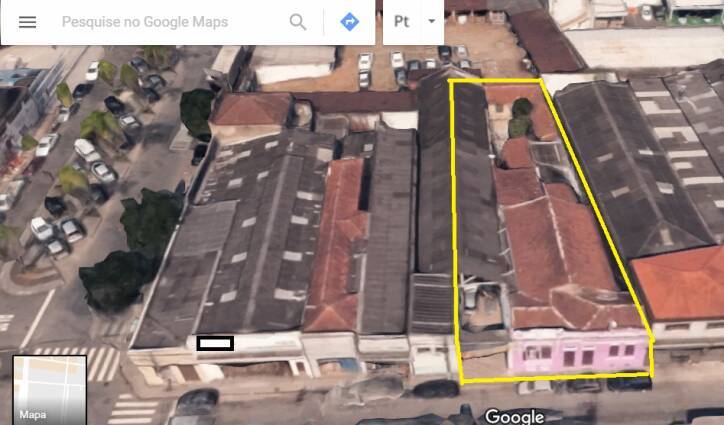Tap the search magnifier icon

tap(298, 21)
